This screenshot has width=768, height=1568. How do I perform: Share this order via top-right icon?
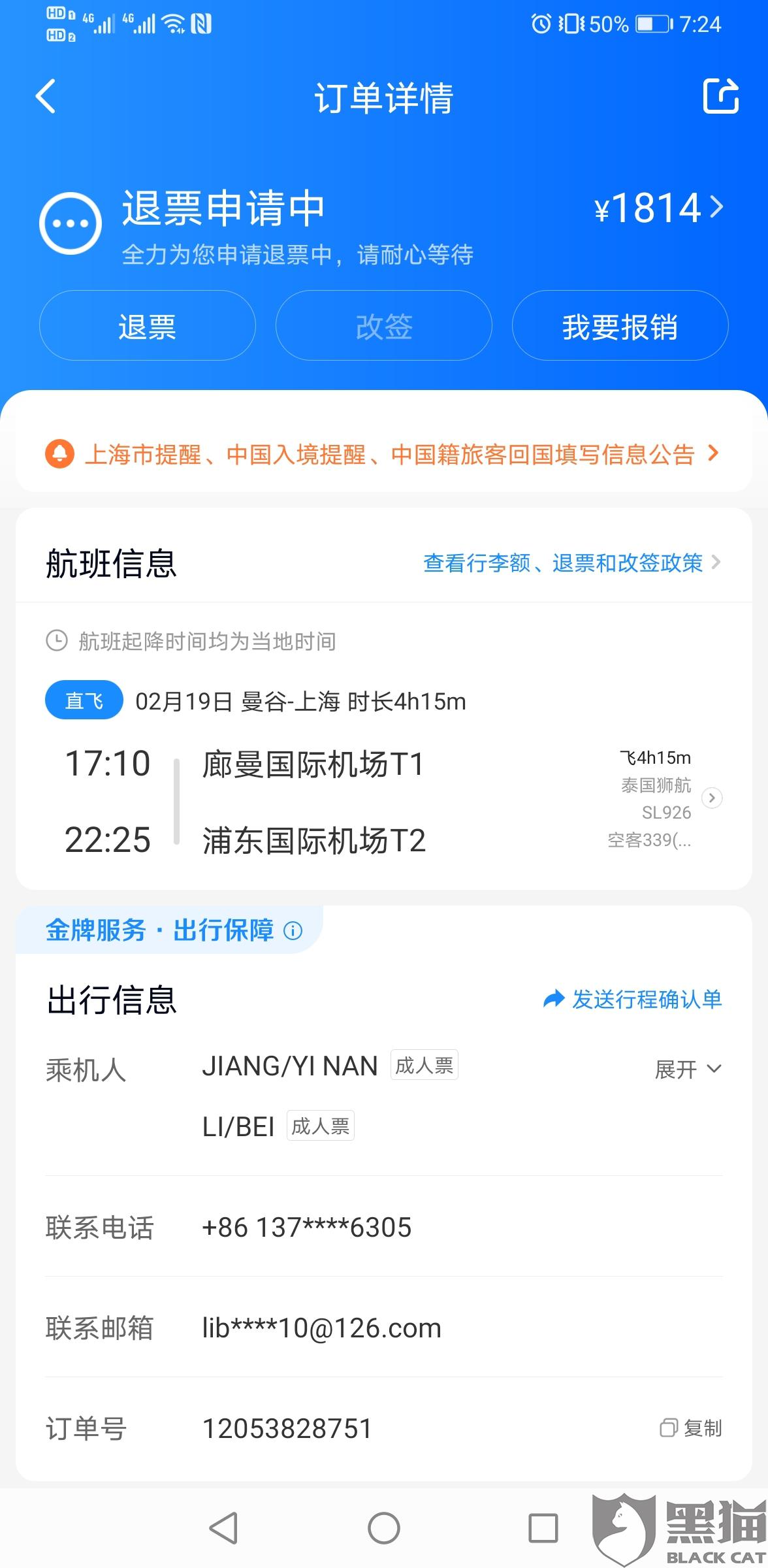click(x=720, y=97)
